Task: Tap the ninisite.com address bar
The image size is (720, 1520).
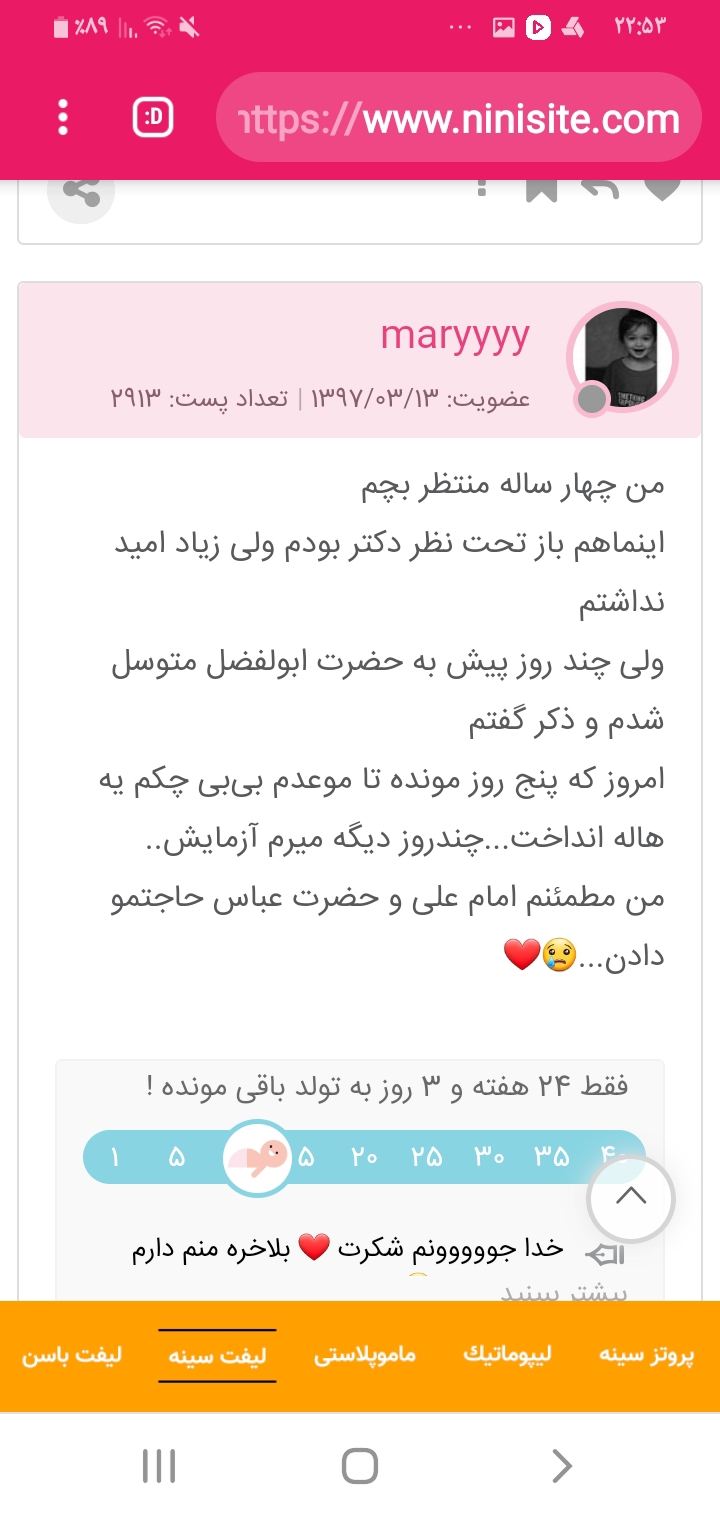Action: coord(458,119)
